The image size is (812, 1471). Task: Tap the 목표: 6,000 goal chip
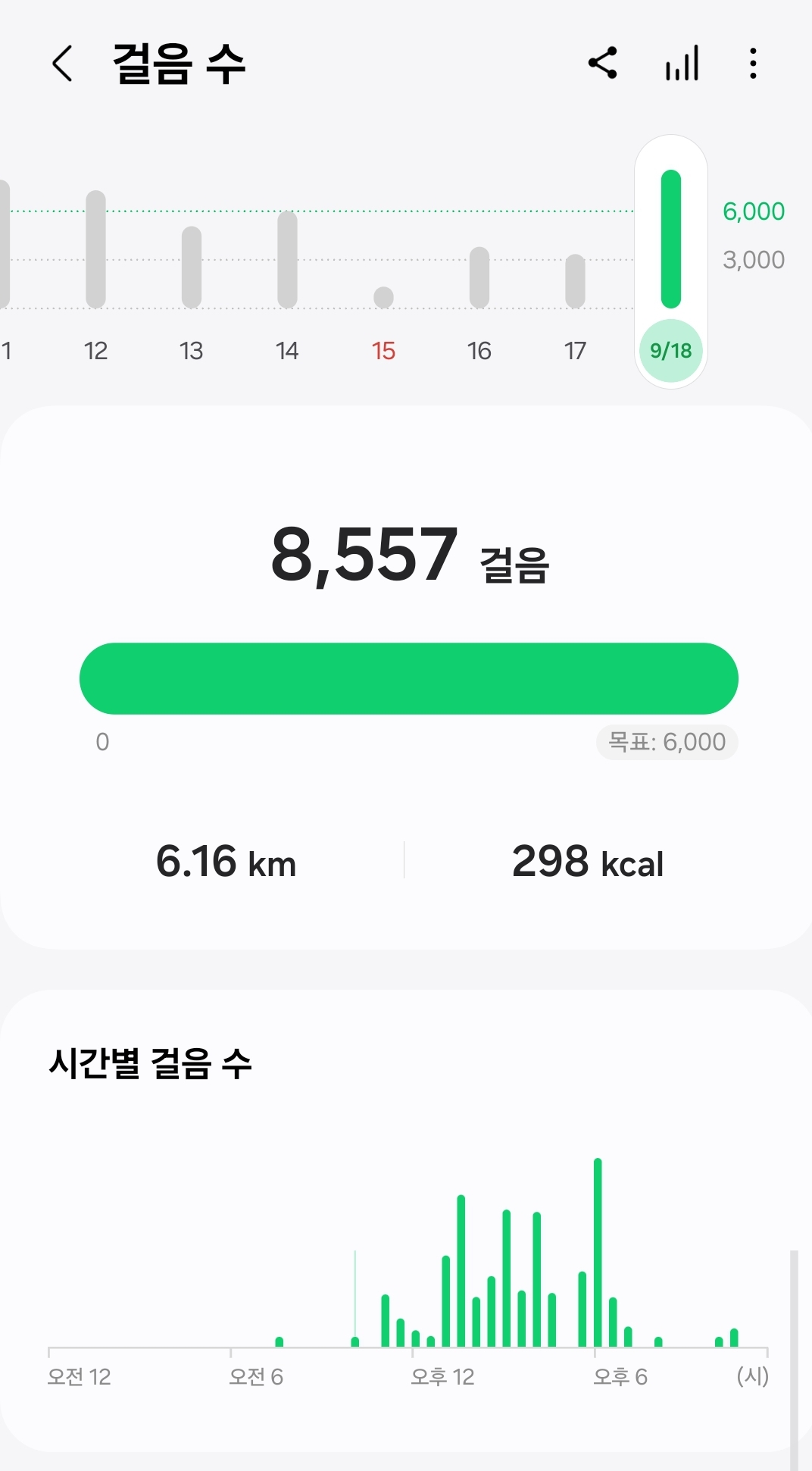click(x=667, y=742)
